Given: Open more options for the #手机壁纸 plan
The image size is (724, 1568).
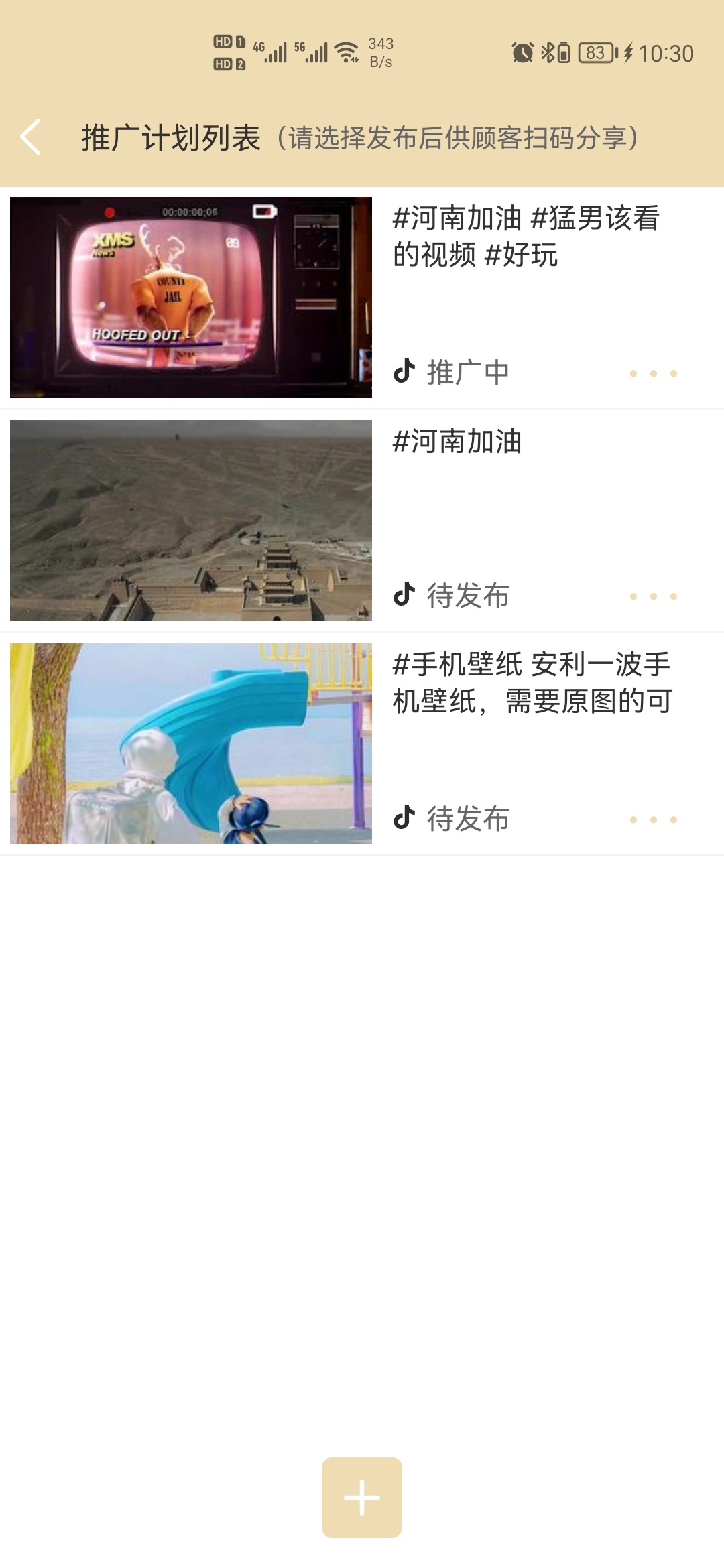Looking at the screenshot, I should [654, 820].
